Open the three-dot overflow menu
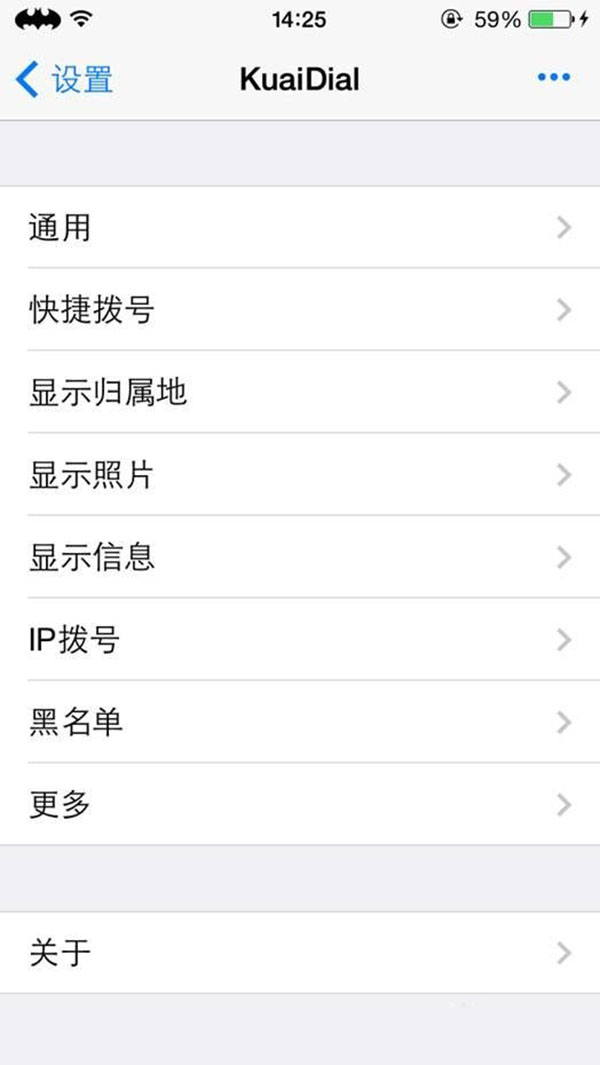 [x=553, y=78]
